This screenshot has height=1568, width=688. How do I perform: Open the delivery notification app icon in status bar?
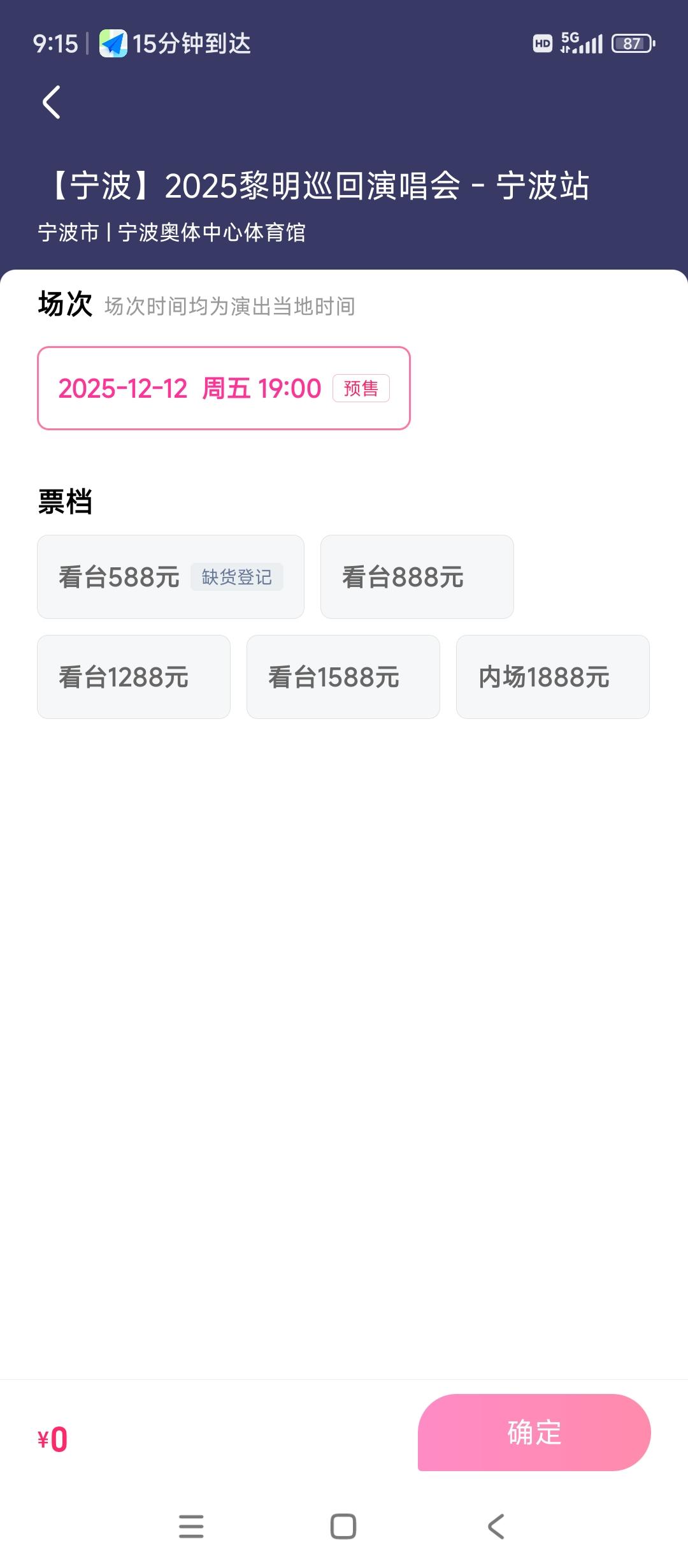[115, 41]
